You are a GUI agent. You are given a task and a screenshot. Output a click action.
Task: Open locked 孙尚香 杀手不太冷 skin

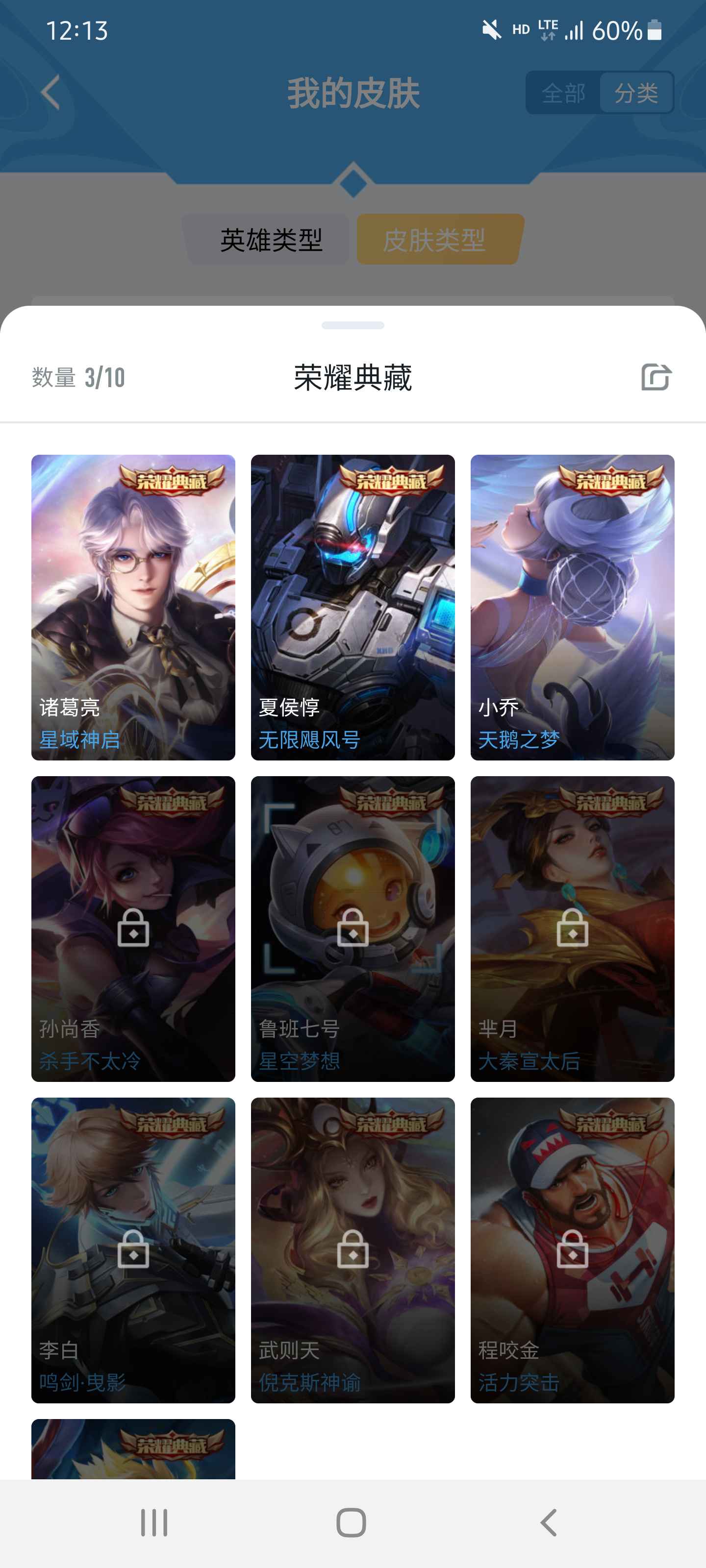coord(133,928)
